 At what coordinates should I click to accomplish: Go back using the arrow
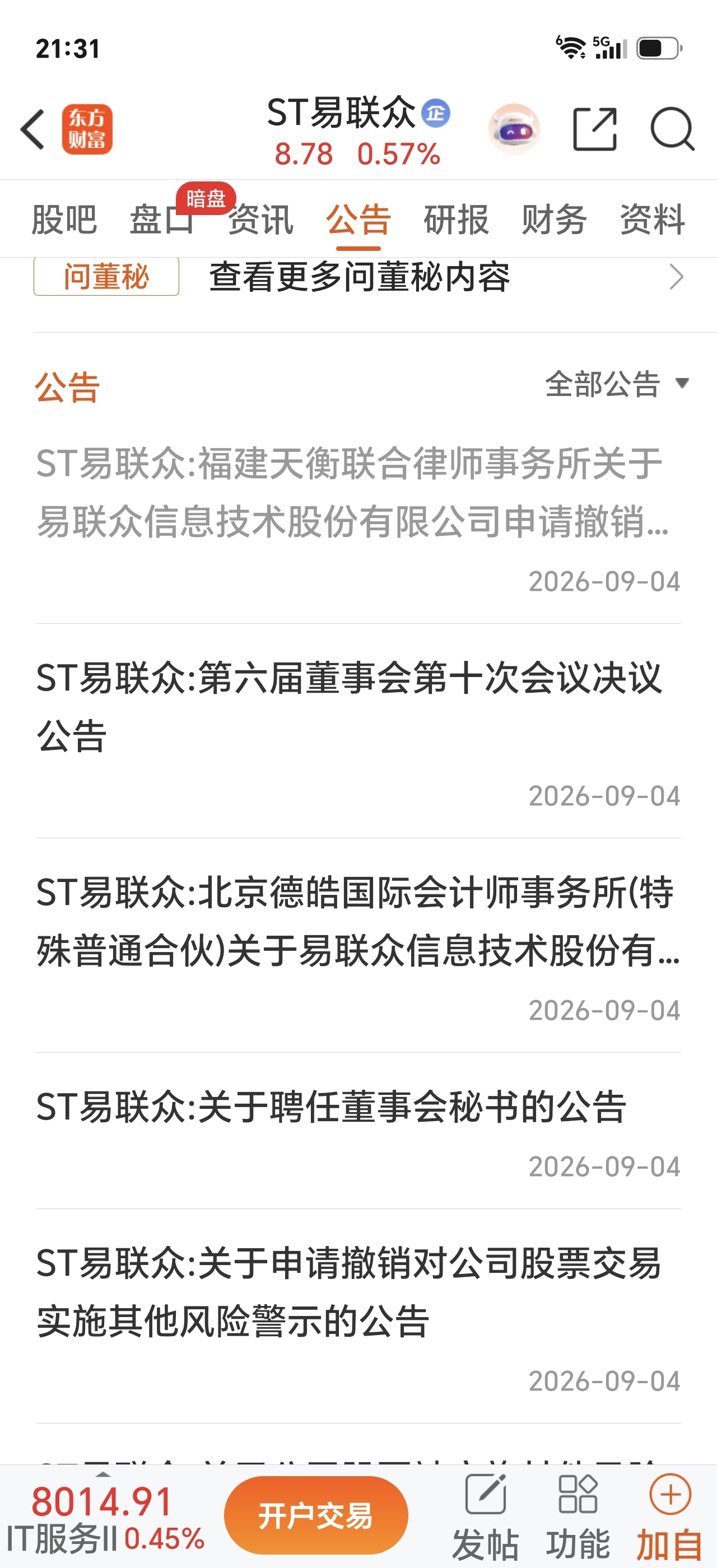(x=32, y=129)
